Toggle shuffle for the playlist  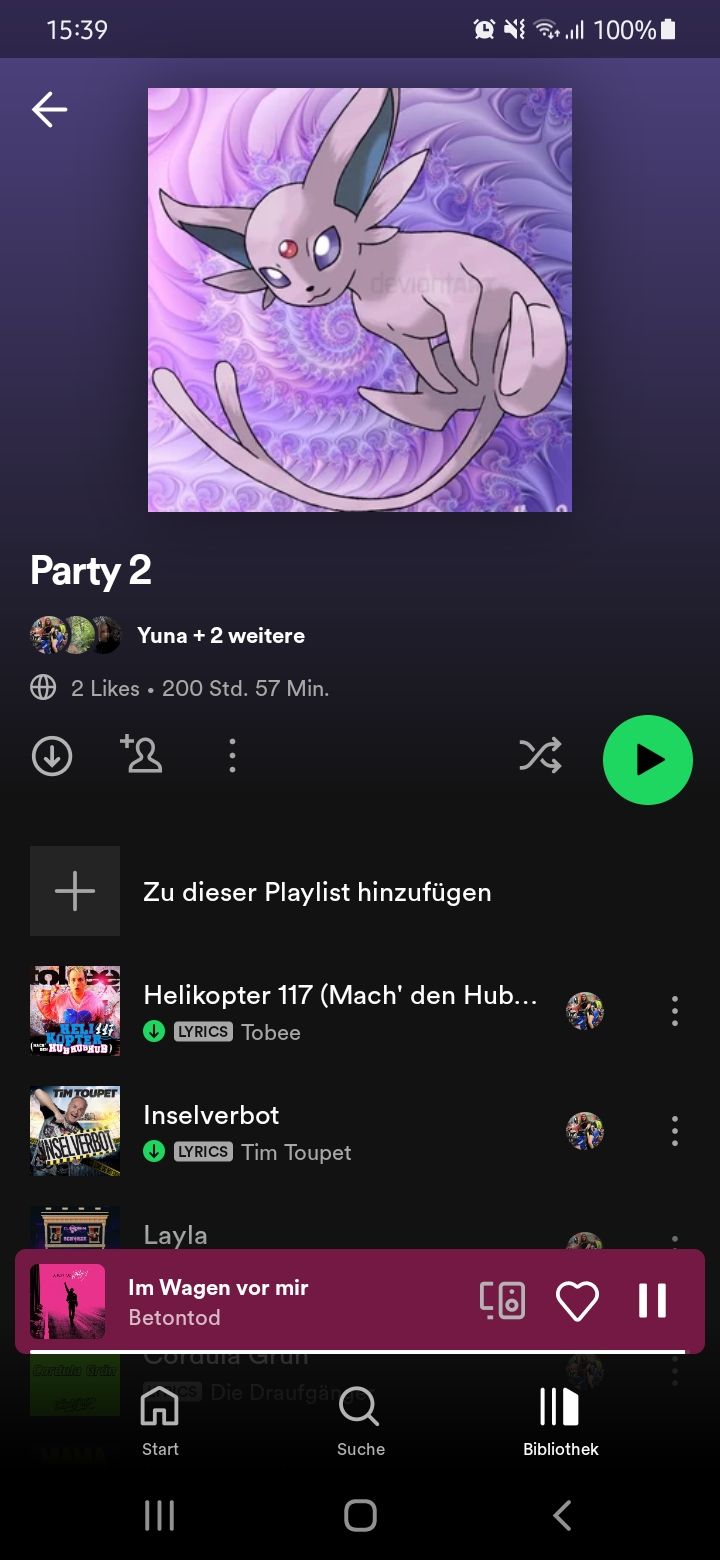click(540, 757)
